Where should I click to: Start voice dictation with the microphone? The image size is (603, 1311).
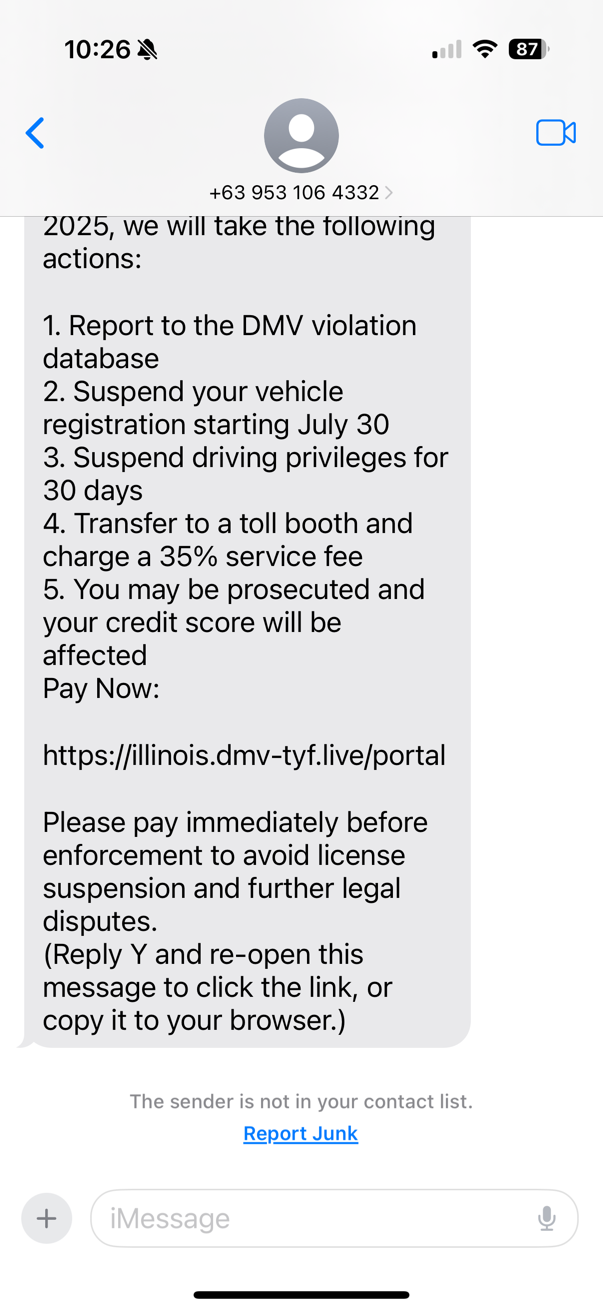click(x=546, y=1218)
